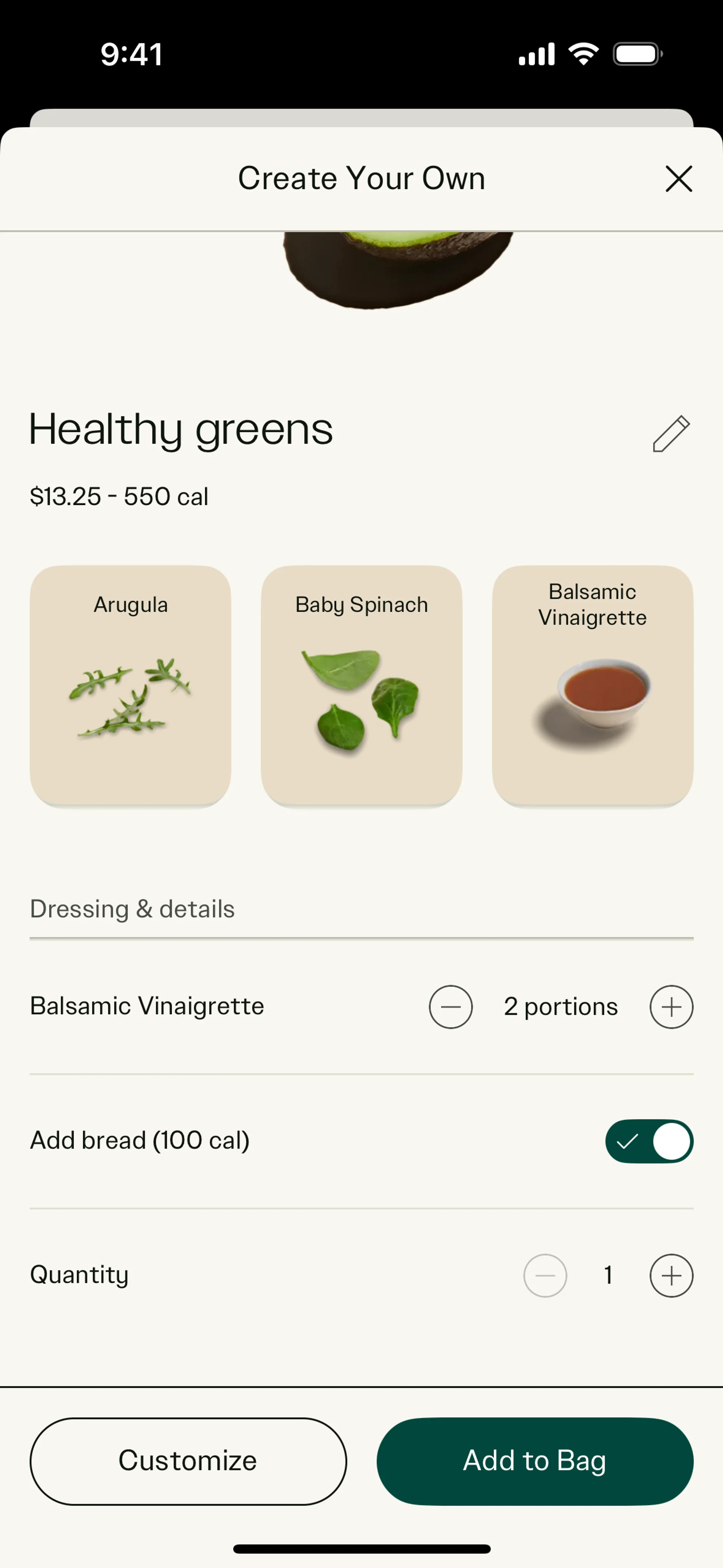Tap the plus icon to increase quantity
The width and height of the screenshot is (723, 1568).
click(671, 1276)
